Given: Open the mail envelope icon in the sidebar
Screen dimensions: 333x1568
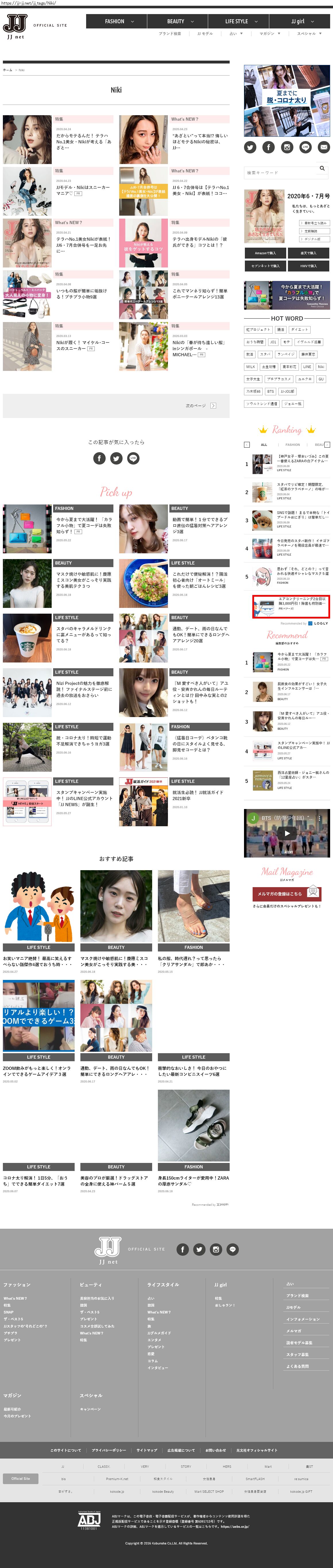Looking at the screenshot, I should click(x=324, y=147).
